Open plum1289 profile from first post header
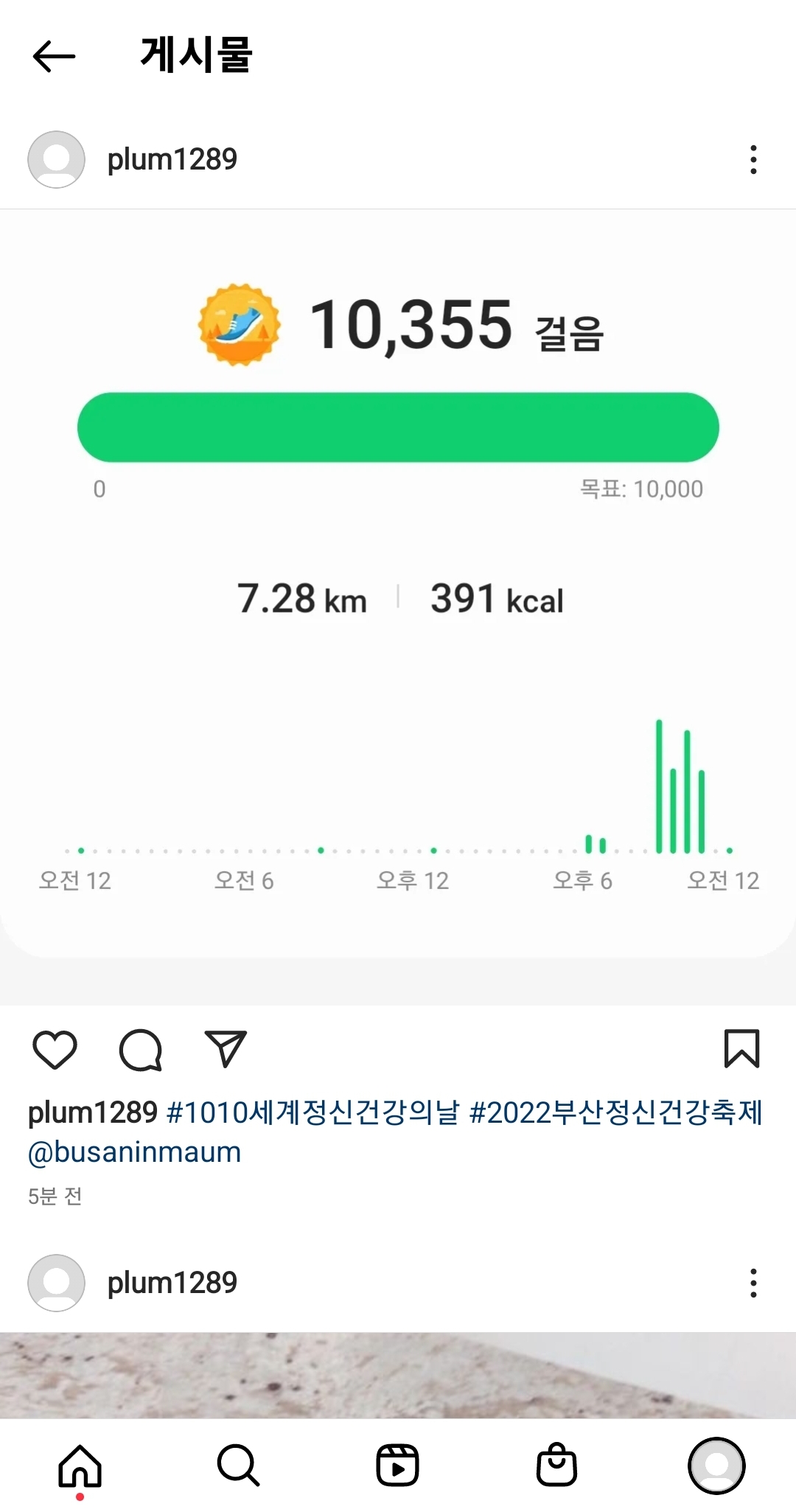The height and width of the screenshot is (1512, 796). pos(172,159)
